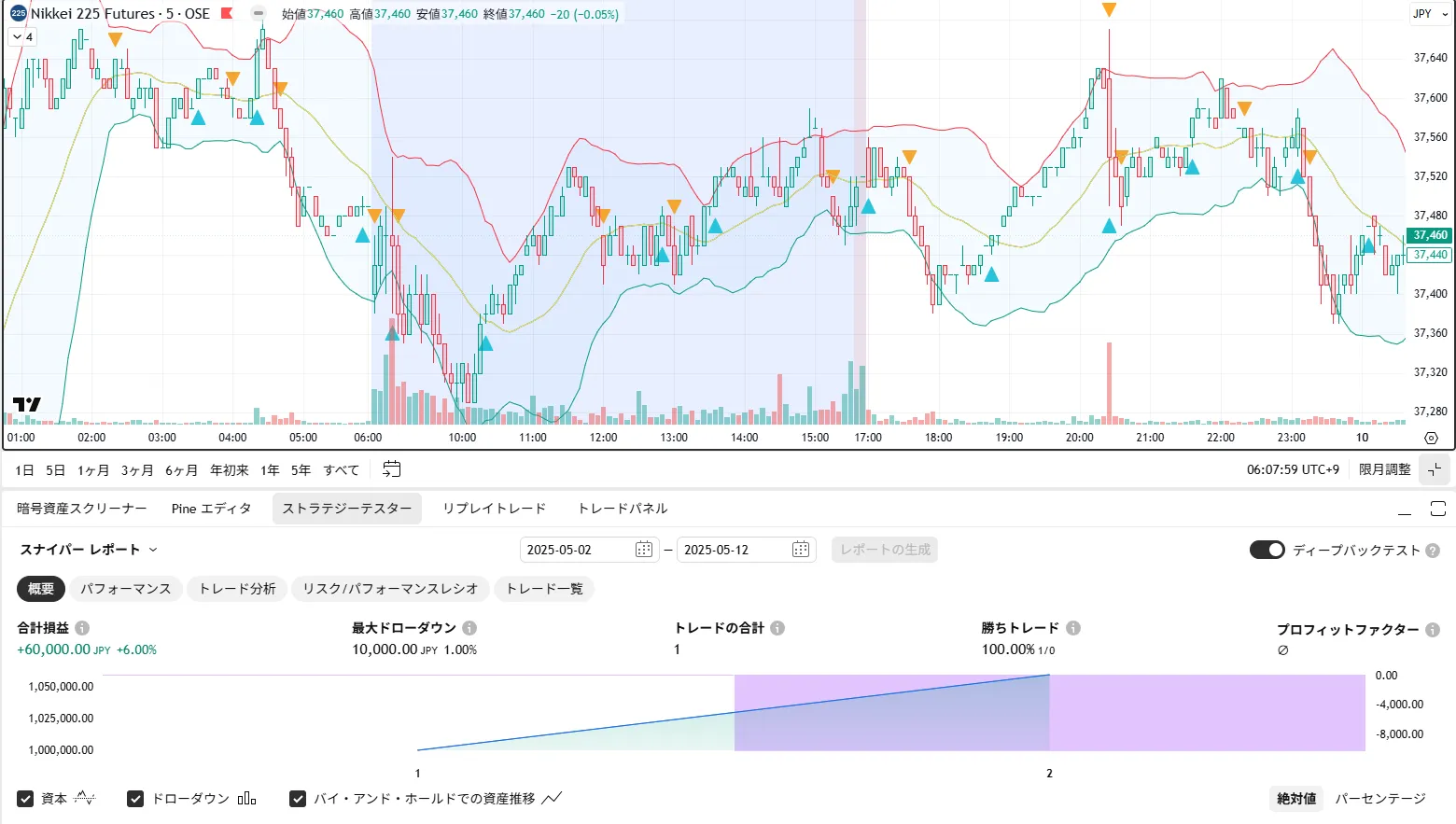Switch to リプレイトレード tab
Viewport: 1456px width, 824px height.
click(494, 509)
